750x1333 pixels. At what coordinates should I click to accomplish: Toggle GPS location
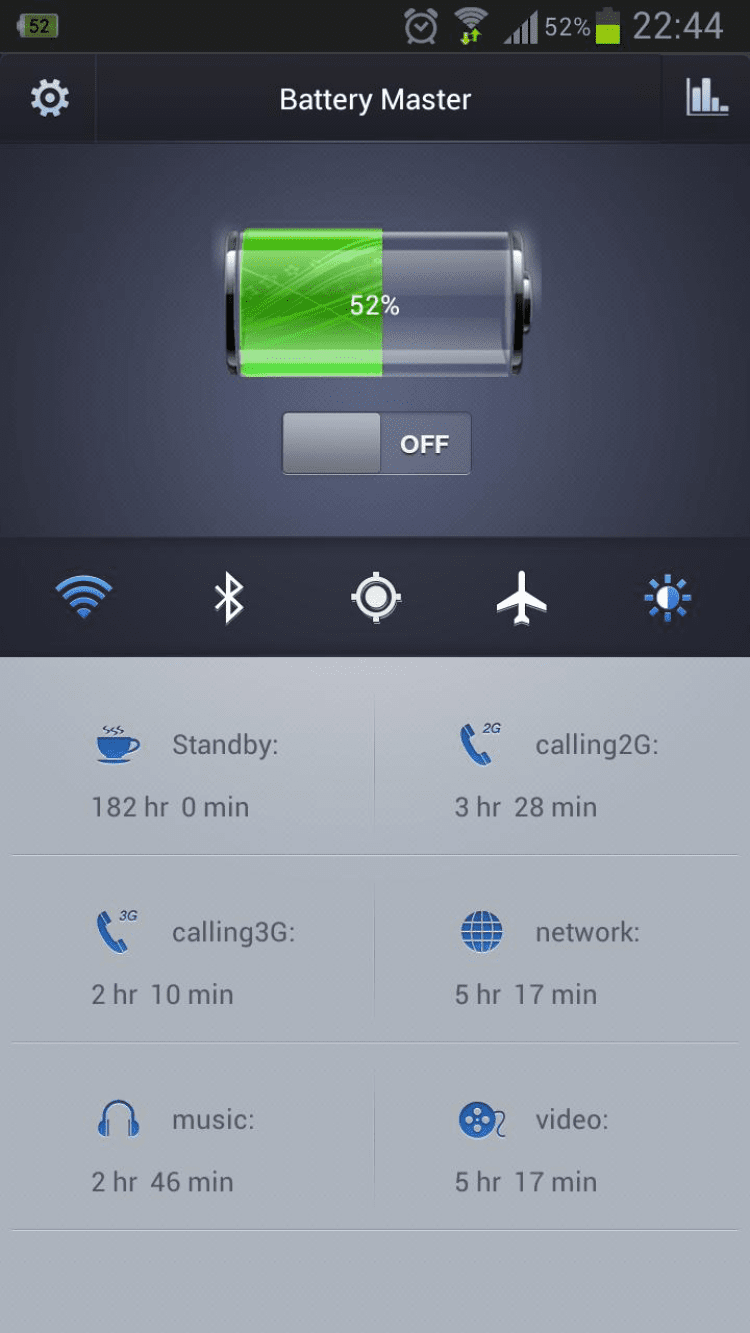click(375, 598)
